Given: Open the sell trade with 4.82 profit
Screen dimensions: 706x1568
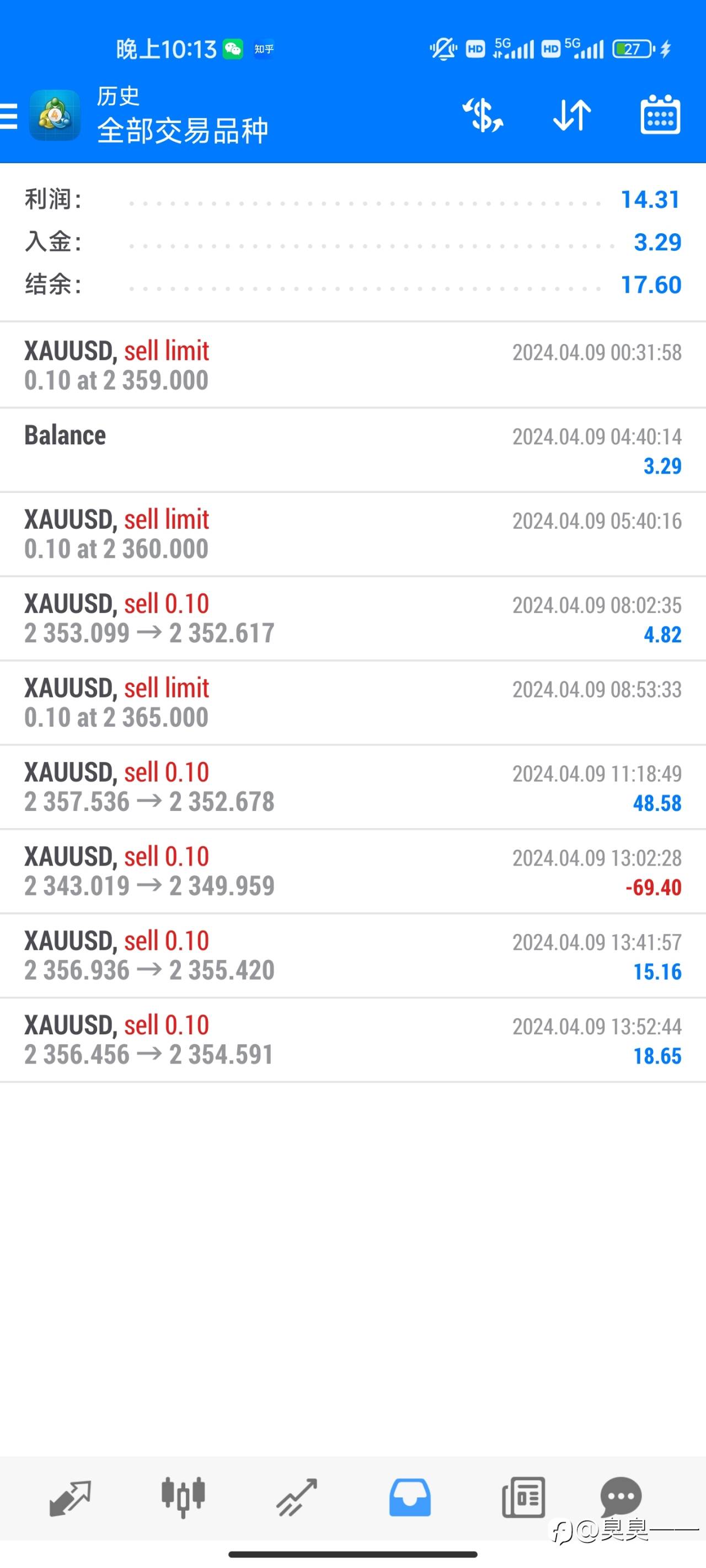Looking at the screenshot, I should (352, 619).
